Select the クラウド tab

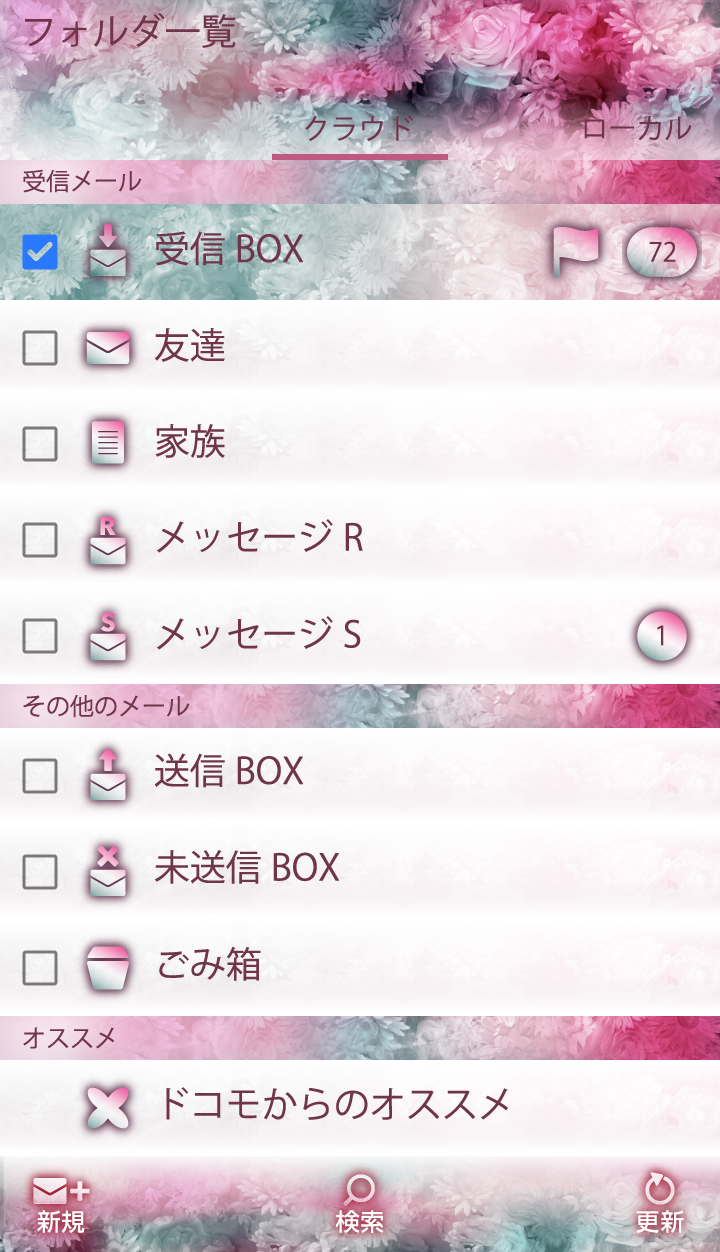[359, 128]
